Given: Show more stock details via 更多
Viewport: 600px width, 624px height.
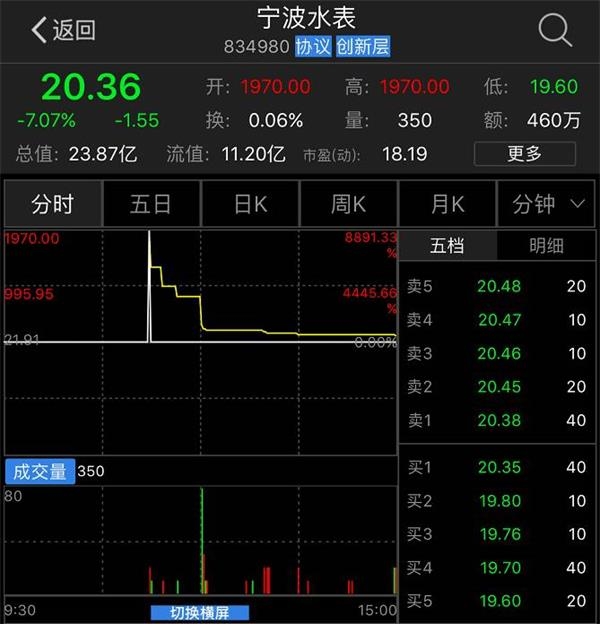Looking at the screenshot, I should (x=525, y=154).
